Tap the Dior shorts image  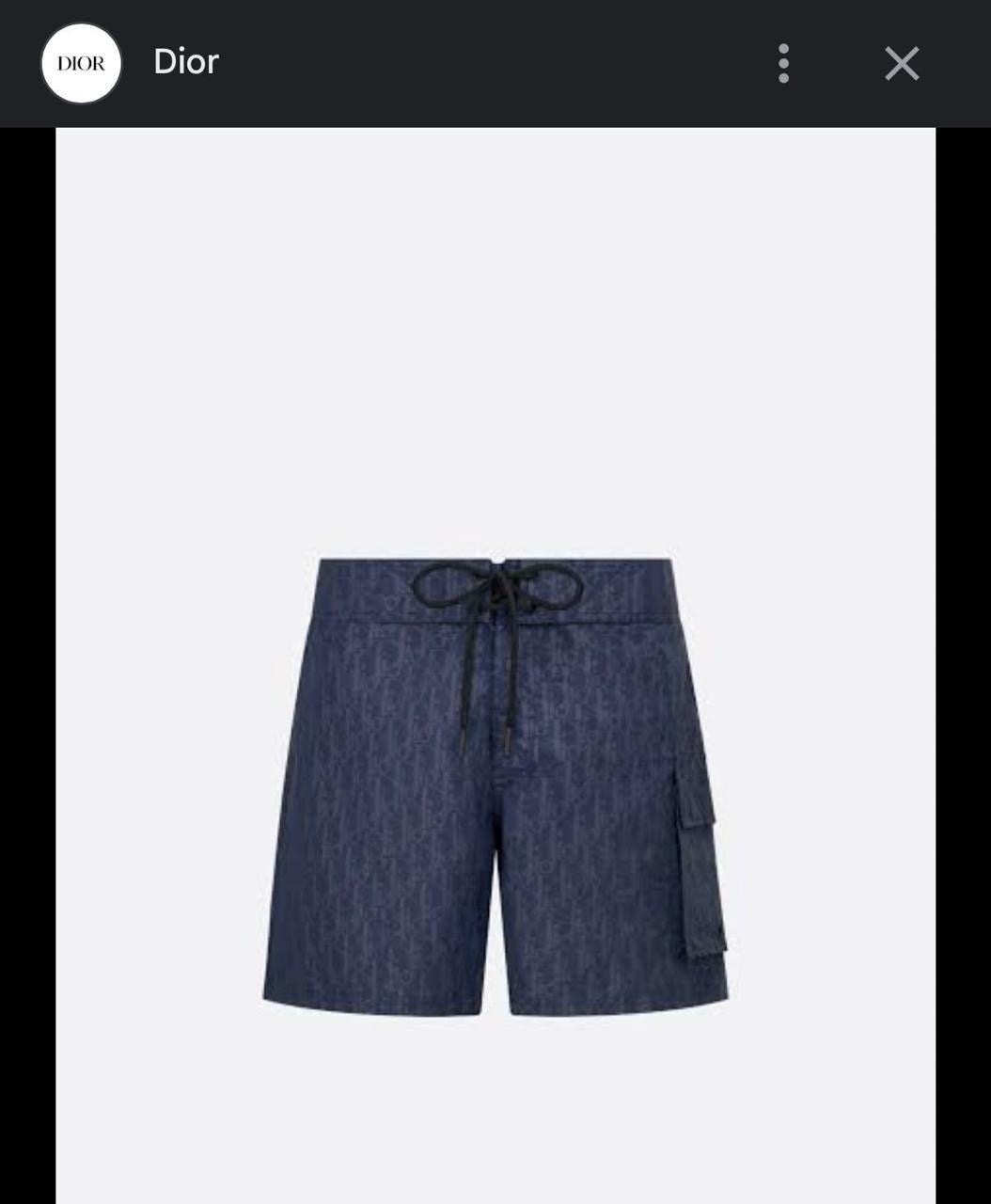495,786
